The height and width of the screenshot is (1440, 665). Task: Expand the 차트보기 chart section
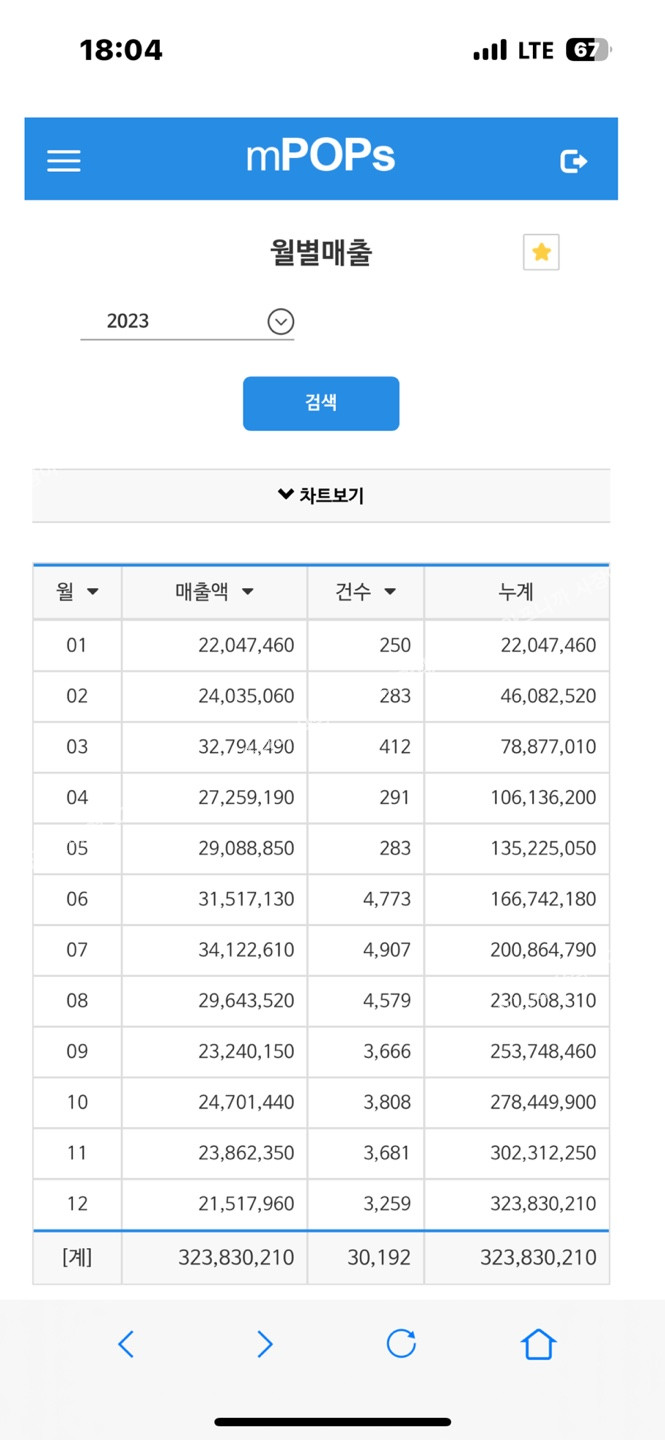pyautogui.click(x=321, y=495)
